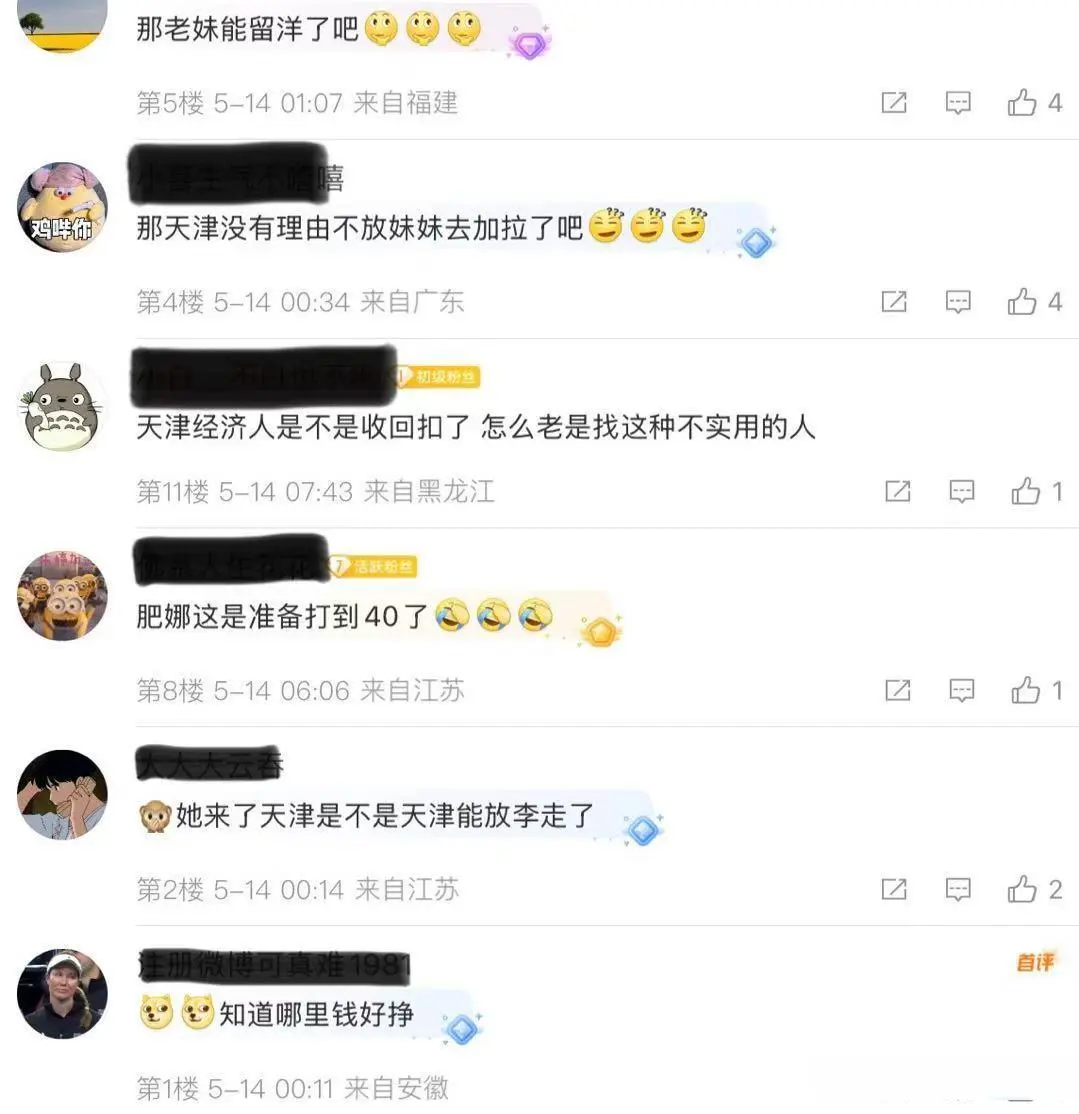The height and width of the screenshot is (1114, 1079).
Task: Like the 第4楼 comment about 天津
Action: click(x=1022, y=301)
